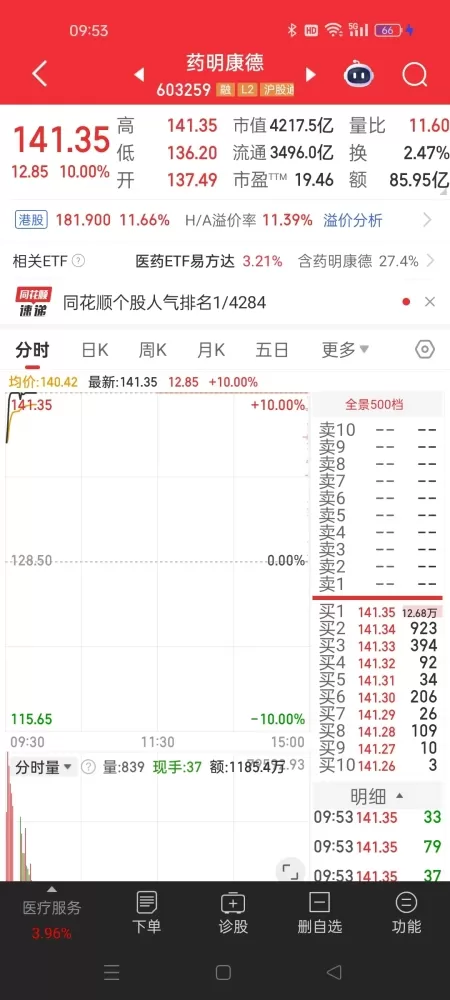Open the robot assistant icon
This screenshot has height=1000, width=450.
point(359,75)
